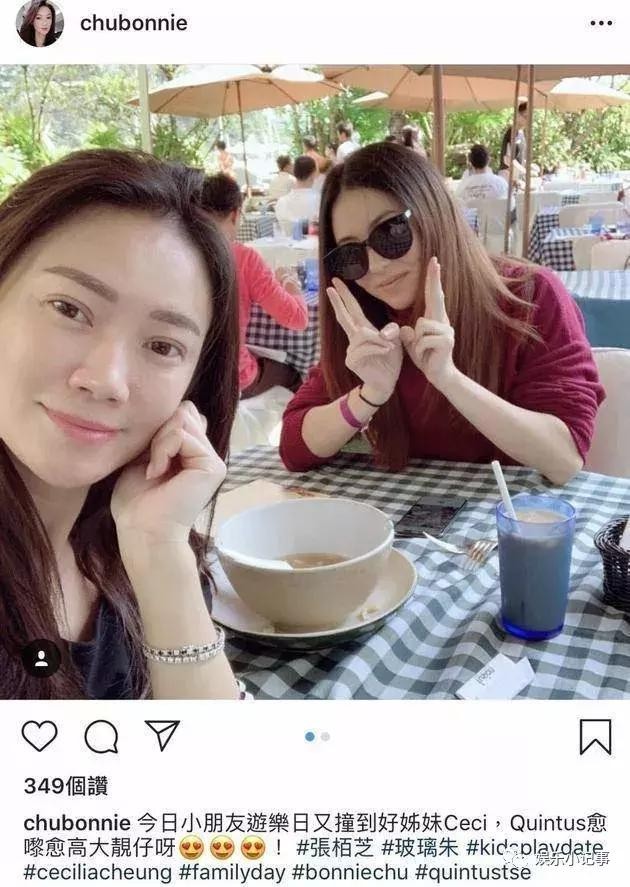Open the three-dot overflow menu
The width and height of the screenshot is (630, 887).
tap(600, 23)
